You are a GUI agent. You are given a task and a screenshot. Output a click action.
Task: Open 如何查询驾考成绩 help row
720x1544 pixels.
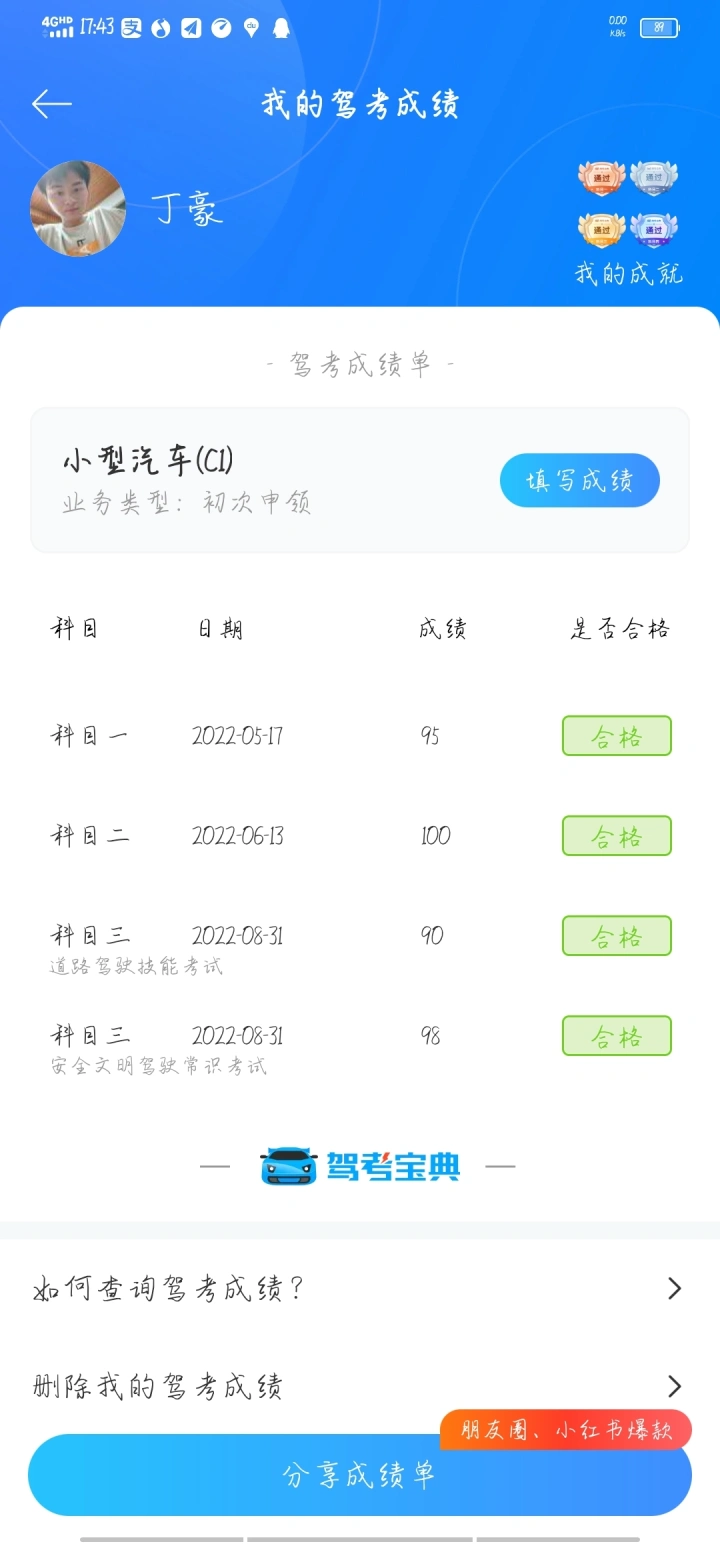[x=360, y=1289]
